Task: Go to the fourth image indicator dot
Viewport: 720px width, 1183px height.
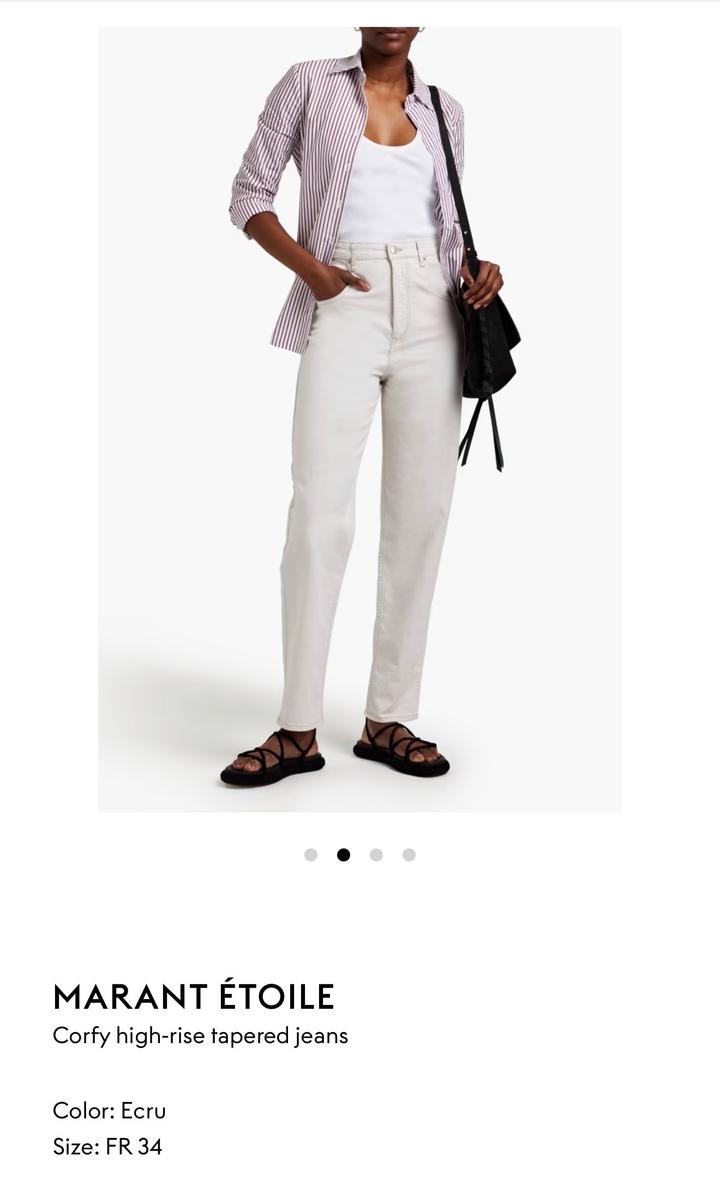Action: (x=409, y=855)
